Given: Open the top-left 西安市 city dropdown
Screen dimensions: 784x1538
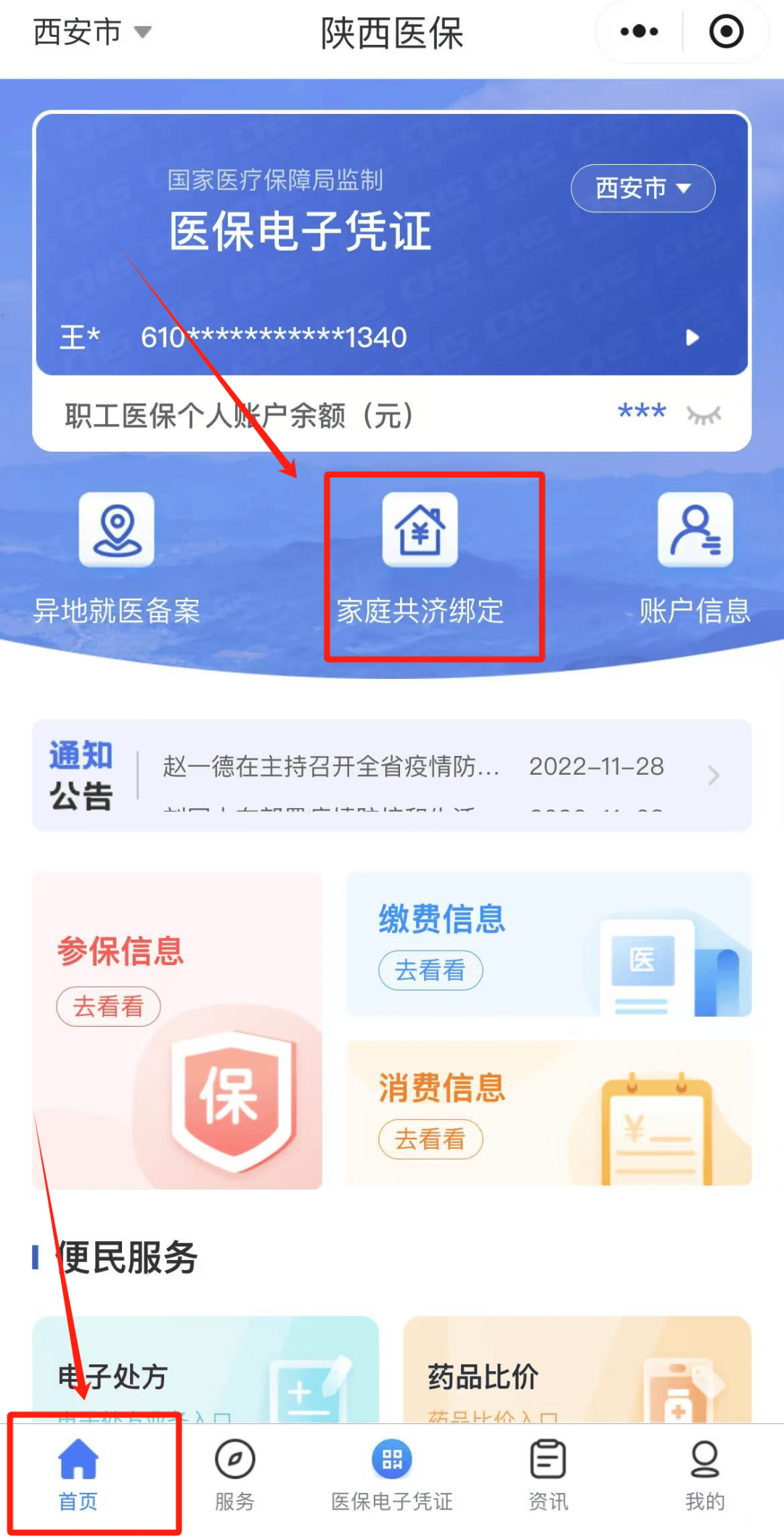Looking at the screenshot, I should click(91, 32).
